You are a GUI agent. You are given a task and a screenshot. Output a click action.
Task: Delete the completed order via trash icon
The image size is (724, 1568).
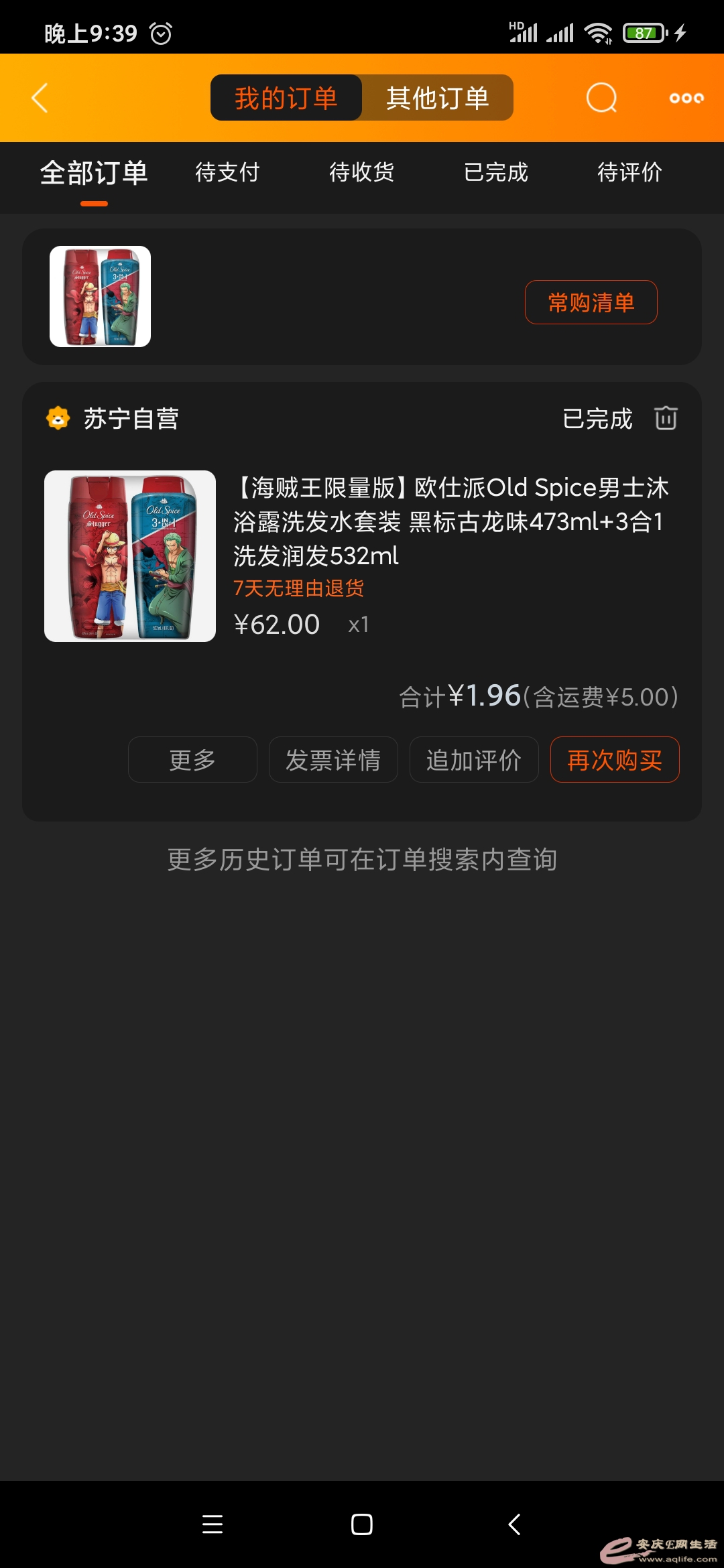666,418
